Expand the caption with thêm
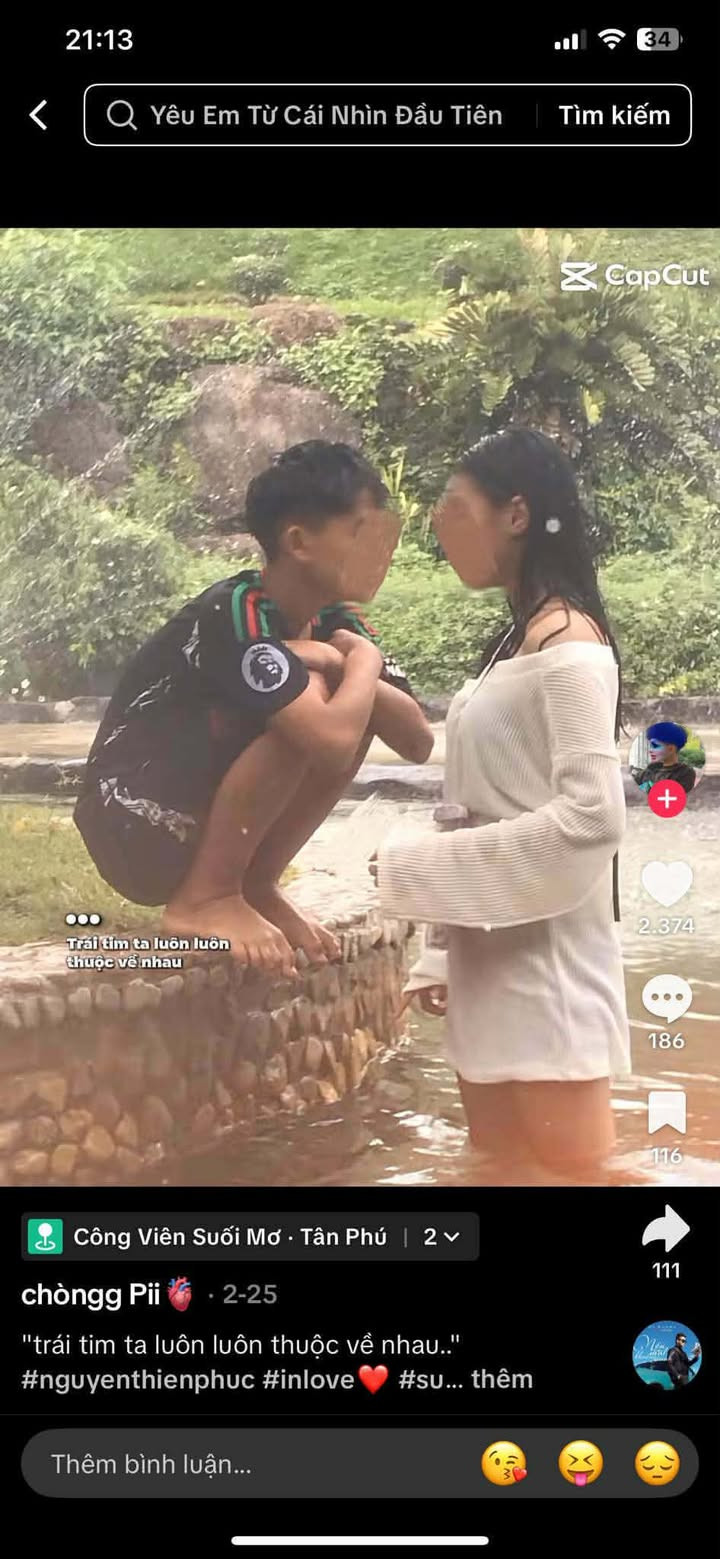The height and width of the screenshot is (1559, 720). pos(502,1380)
